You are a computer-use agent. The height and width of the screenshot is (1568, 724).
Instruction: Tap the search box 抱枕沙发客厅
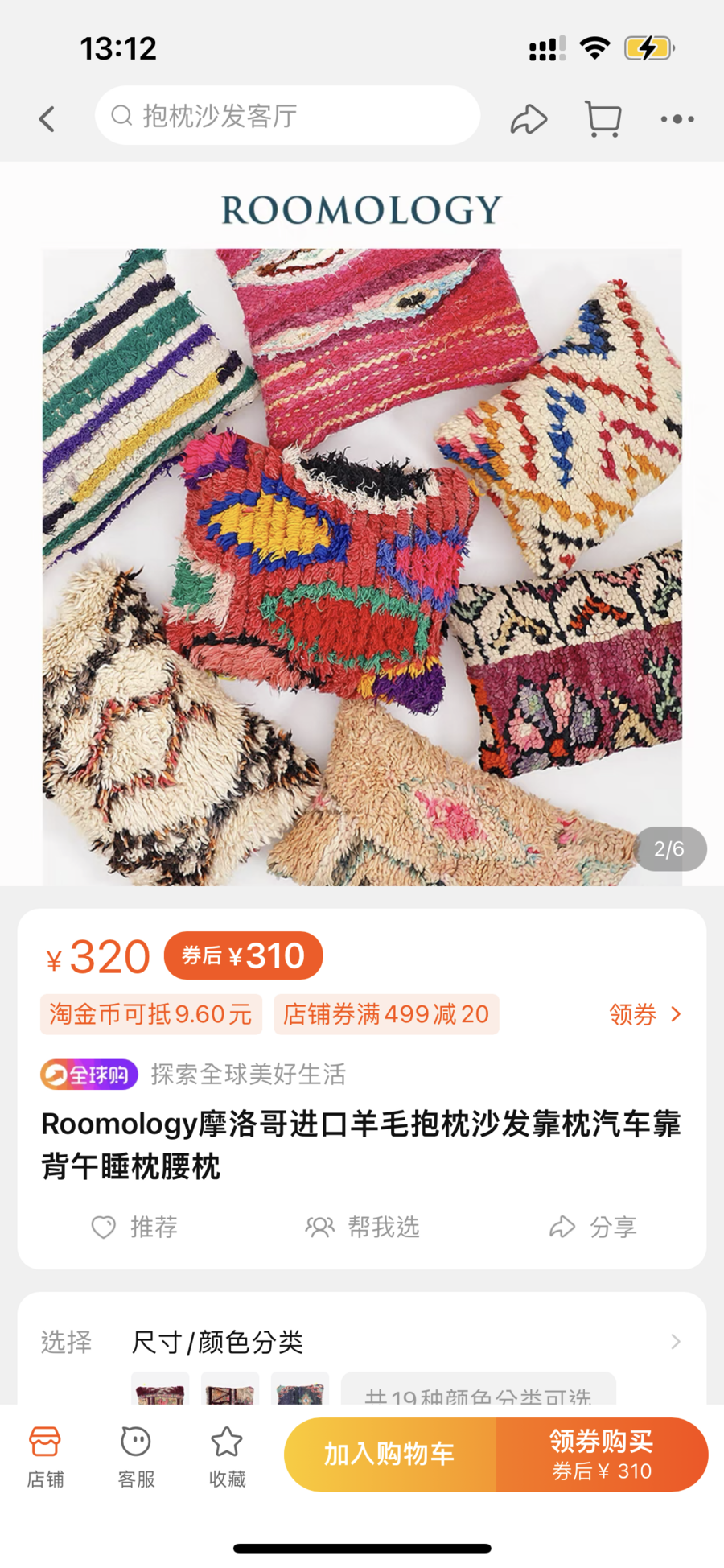287,116
